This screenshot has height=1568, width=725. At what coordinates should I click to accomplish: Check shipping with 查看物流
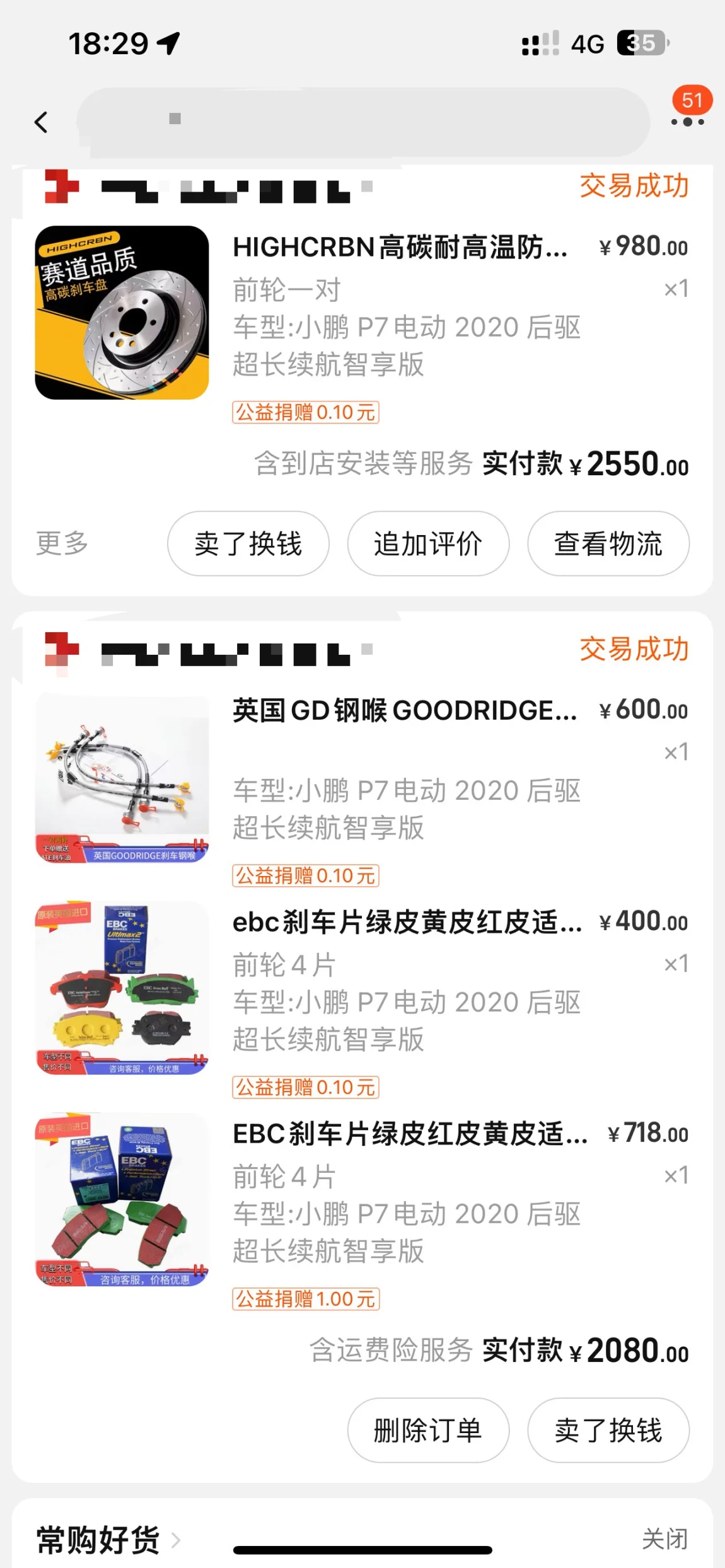pos(608,543)
